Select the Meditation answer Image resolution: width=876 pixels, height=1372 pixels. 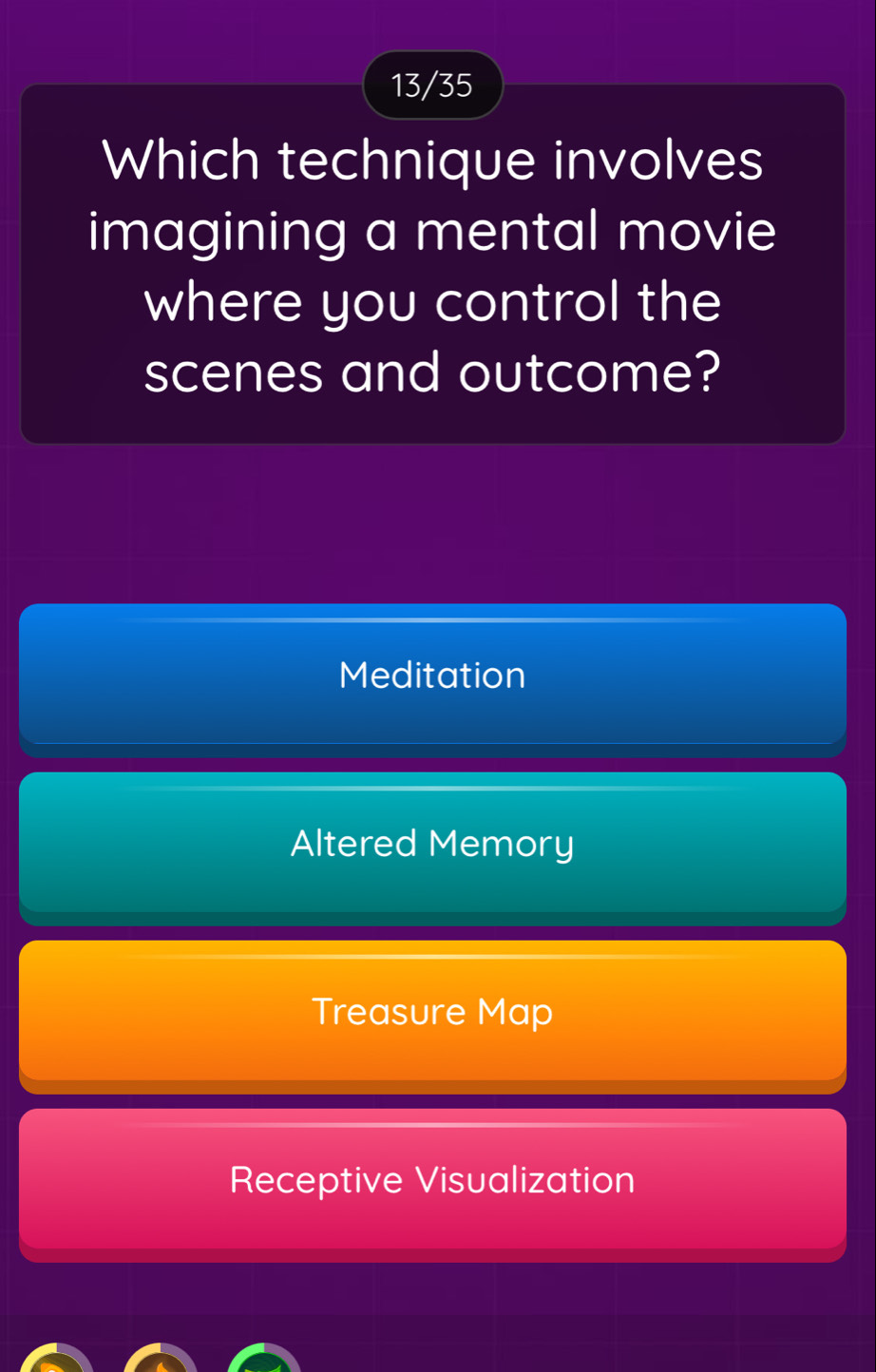(x=432, y=676)
